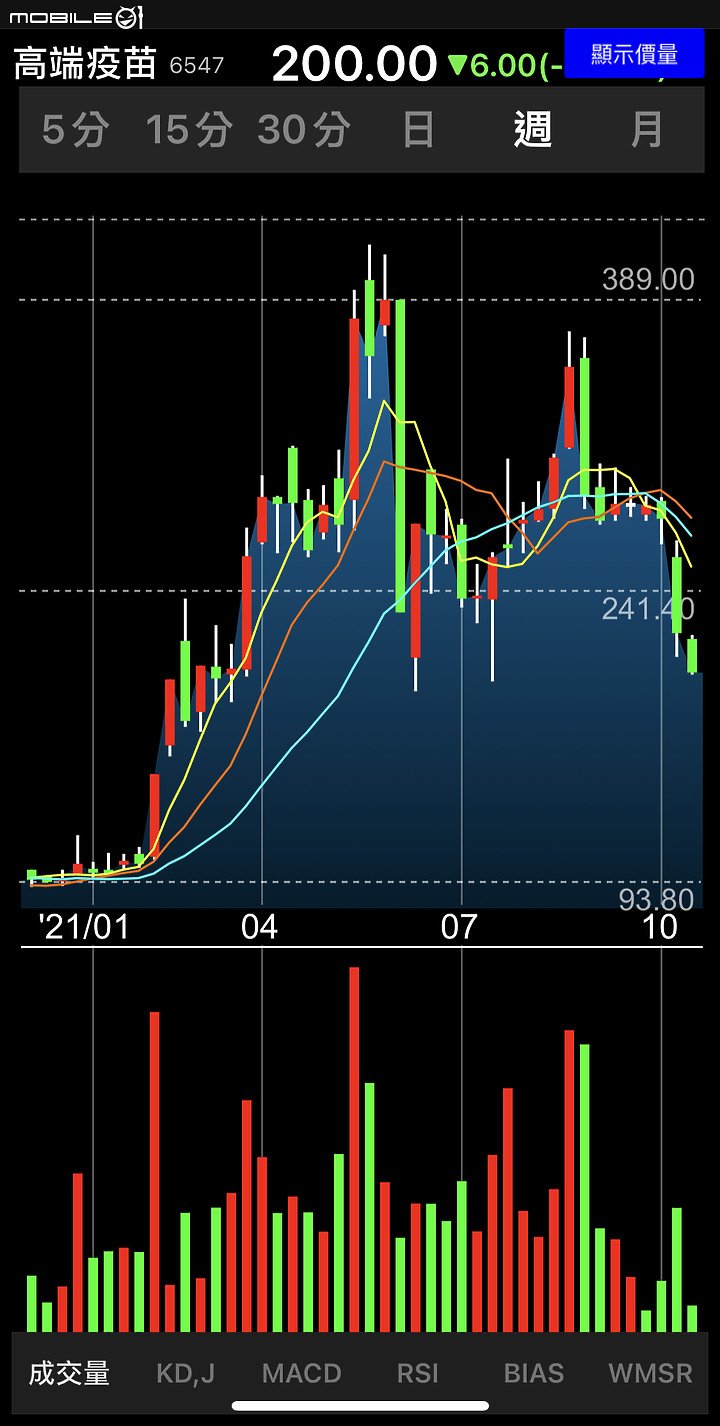720x1426 pixels.
Task: Change chart to 30分 interval
Action: [x=304, y=130]
